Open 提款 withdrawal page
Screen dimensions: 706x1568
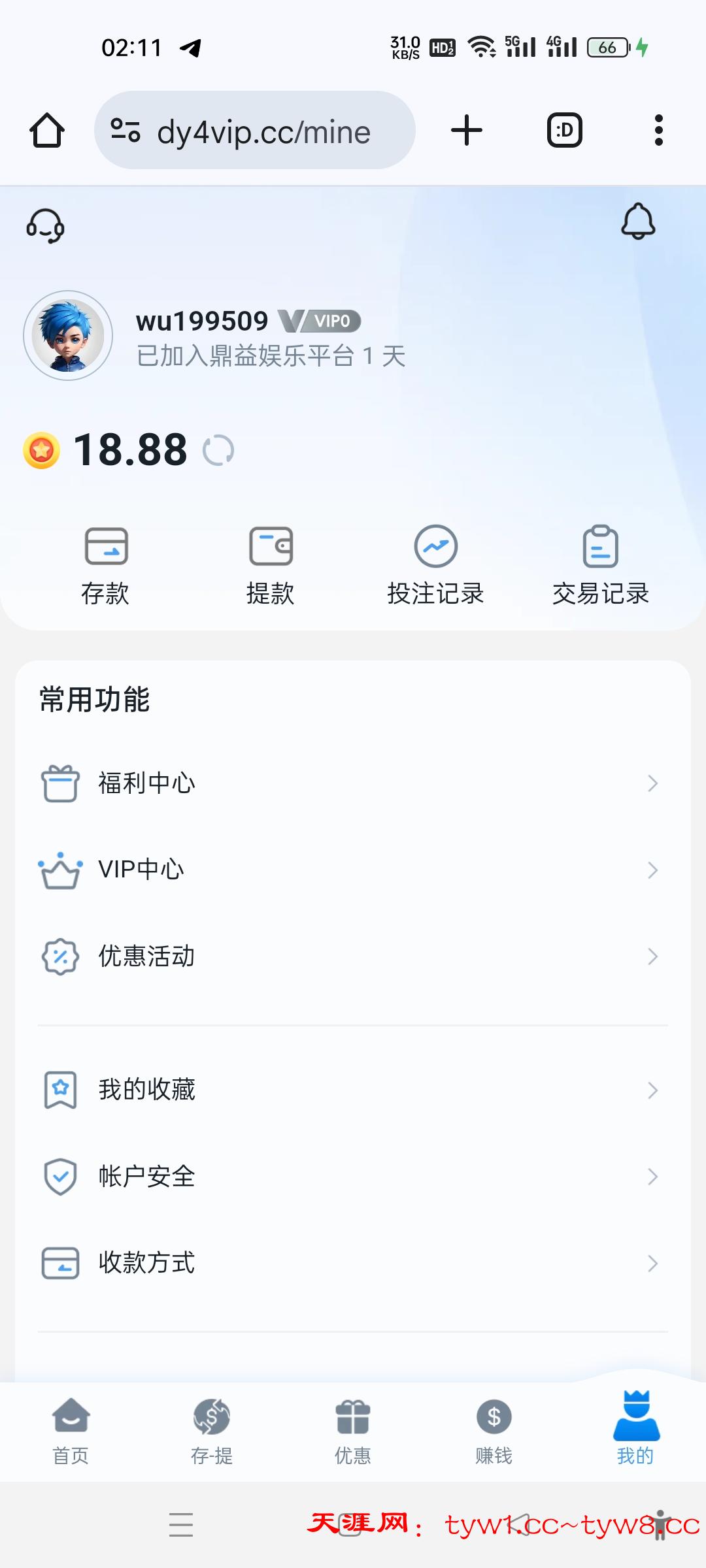271,565
